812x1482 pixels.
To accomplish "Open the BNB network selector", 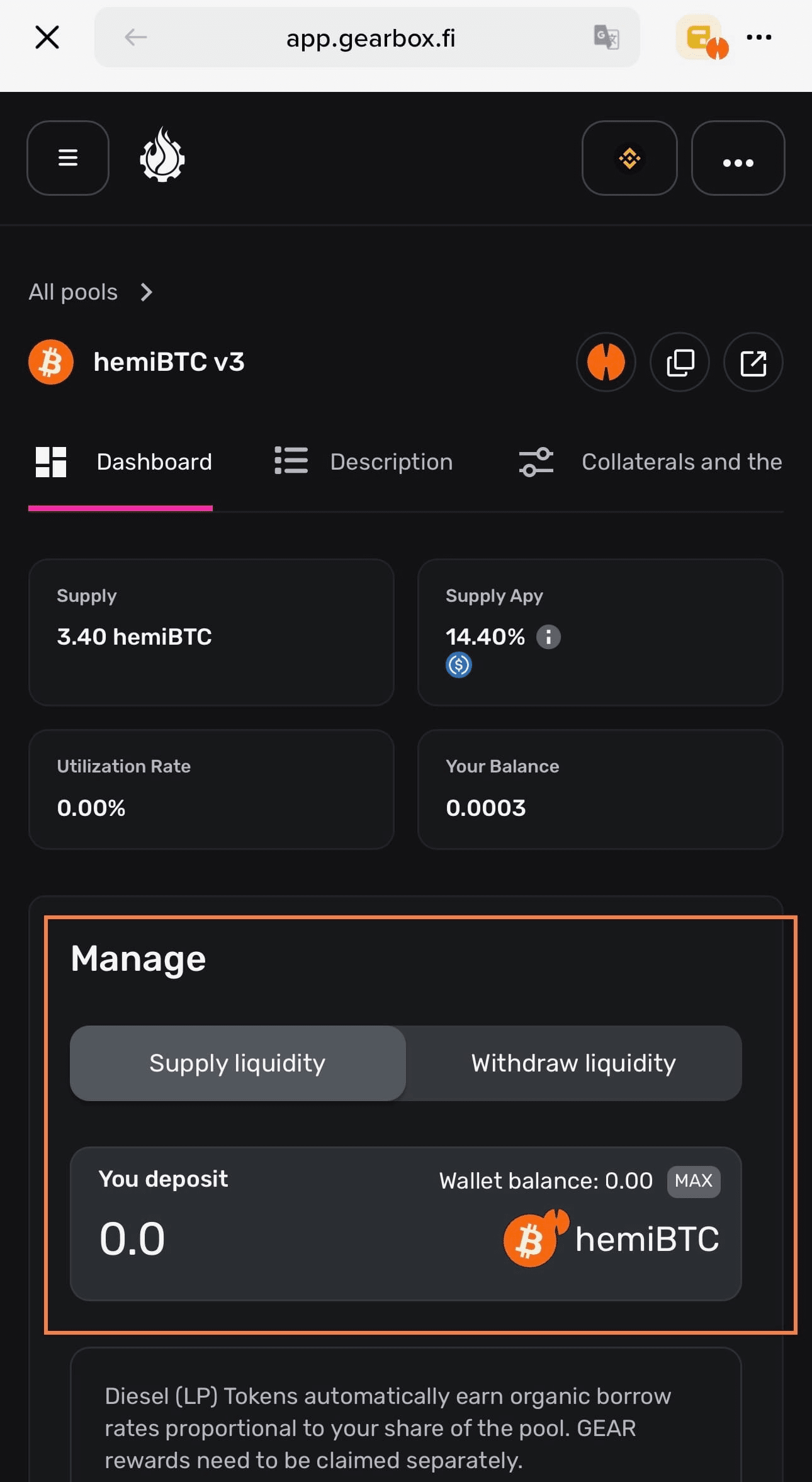I will click(x=629, y=157).
